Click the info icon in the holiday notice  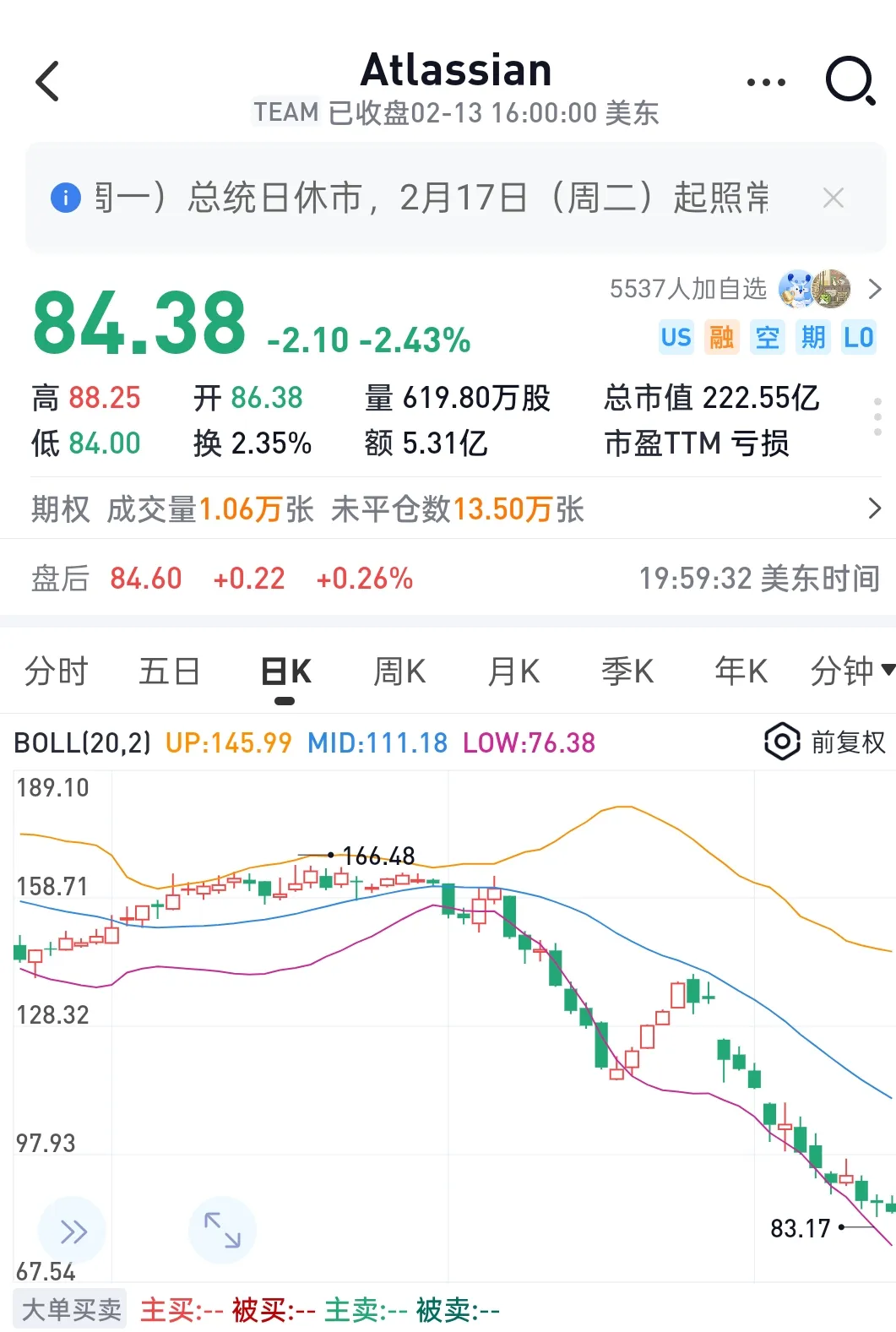pyautogui.click(x=63, y=198)
